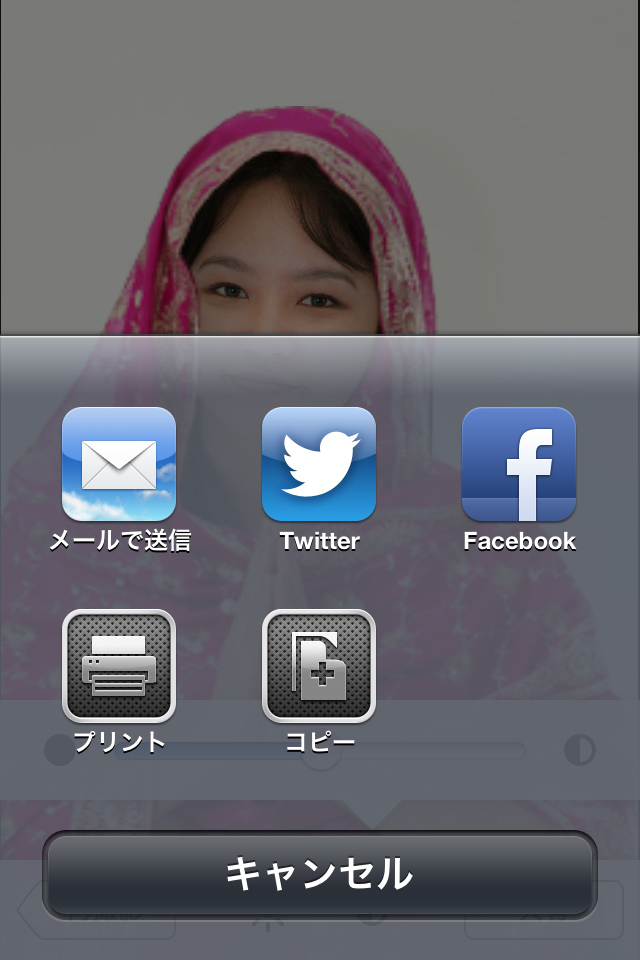Share the photo to Twitter
This screenshot has height=960, width=640.
tap(319, 465)
